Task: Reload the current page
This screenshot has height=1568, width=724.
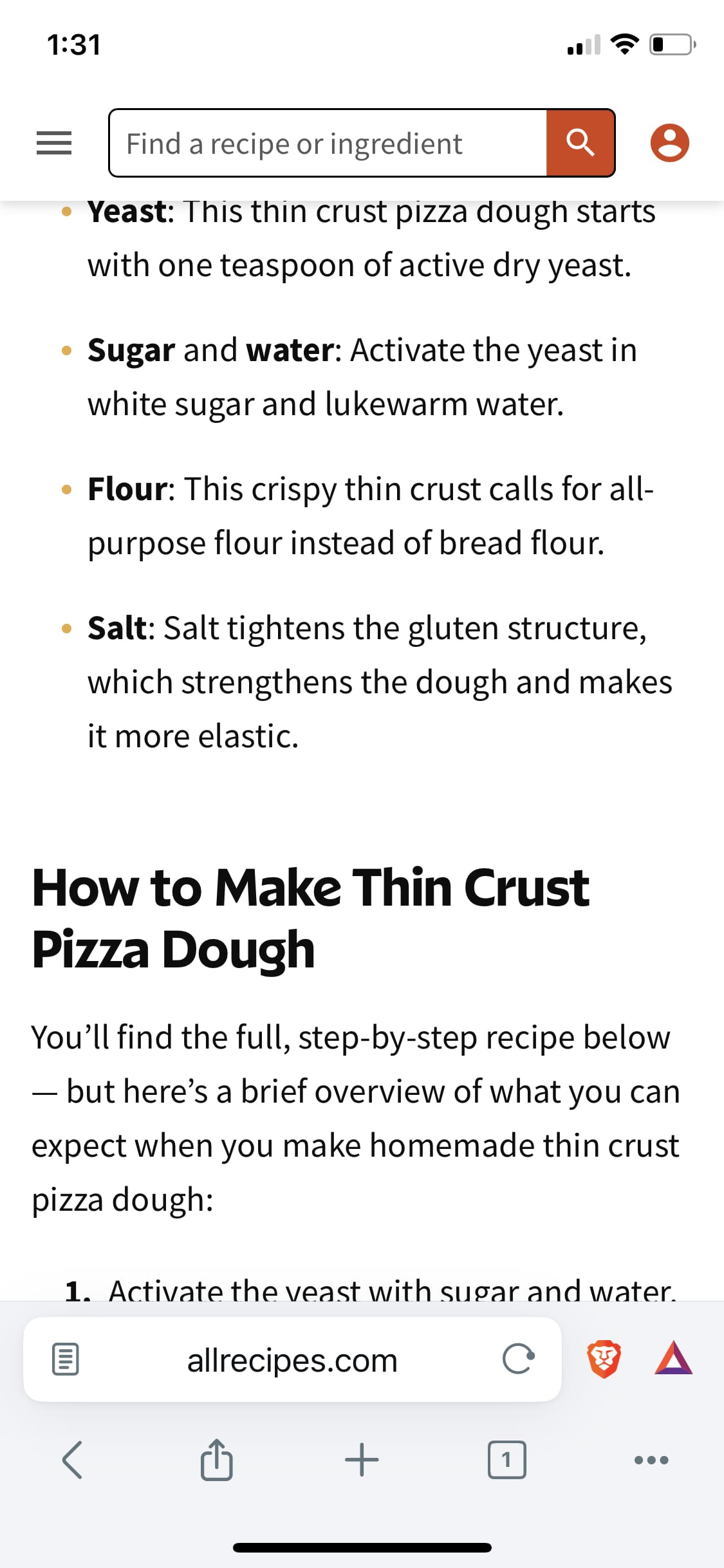Action: 518,1359
